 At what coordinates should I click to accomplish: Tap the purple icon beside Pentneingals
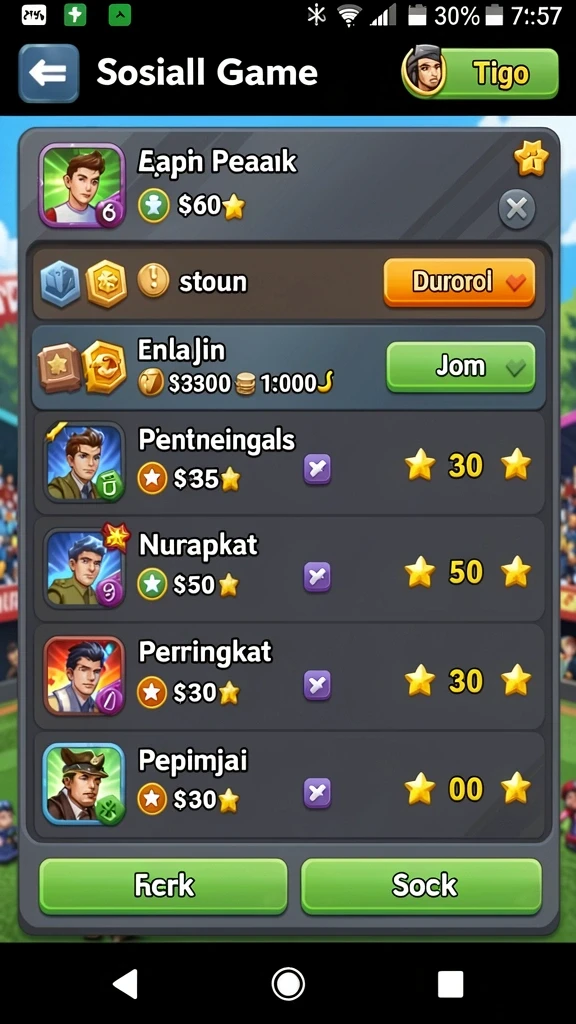coord(317,470)
